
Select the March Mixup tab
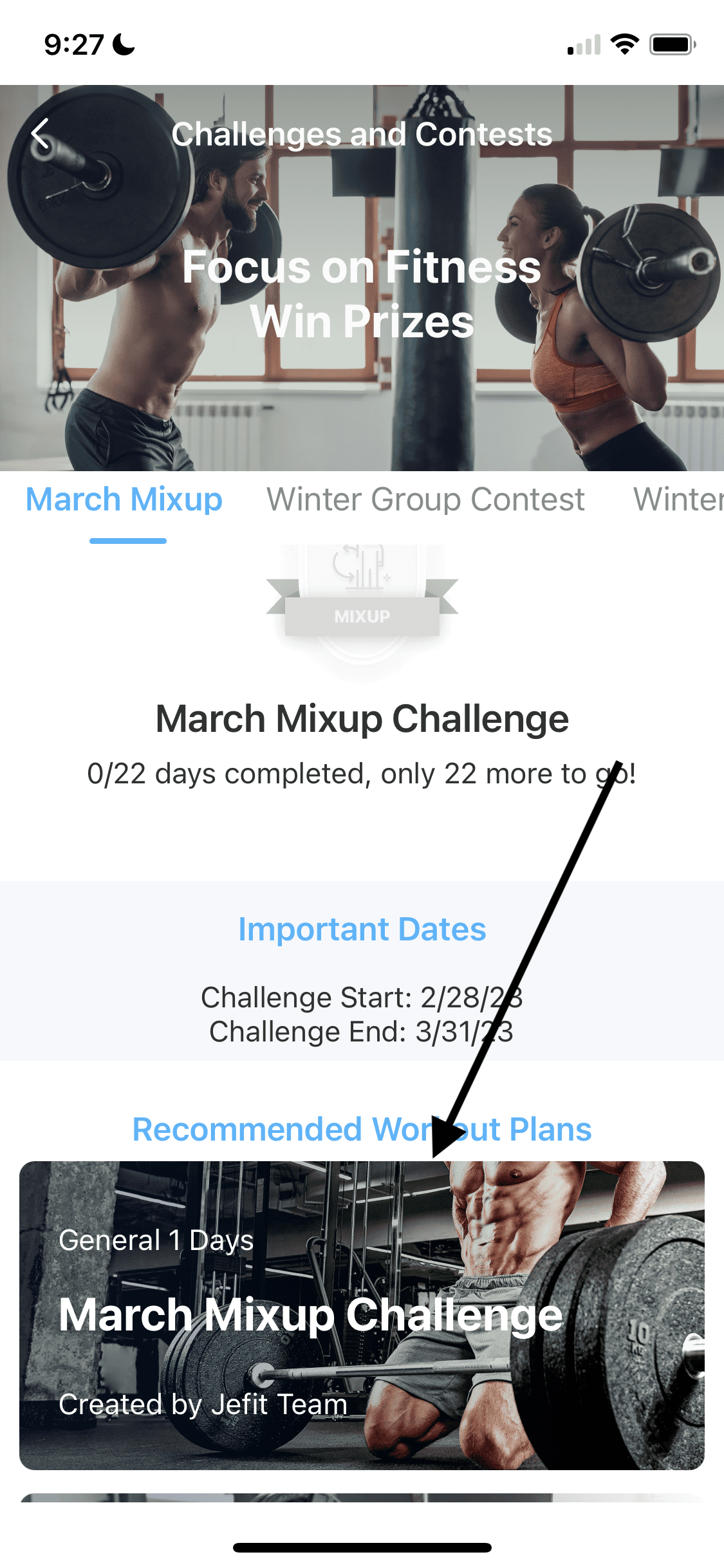124,499
